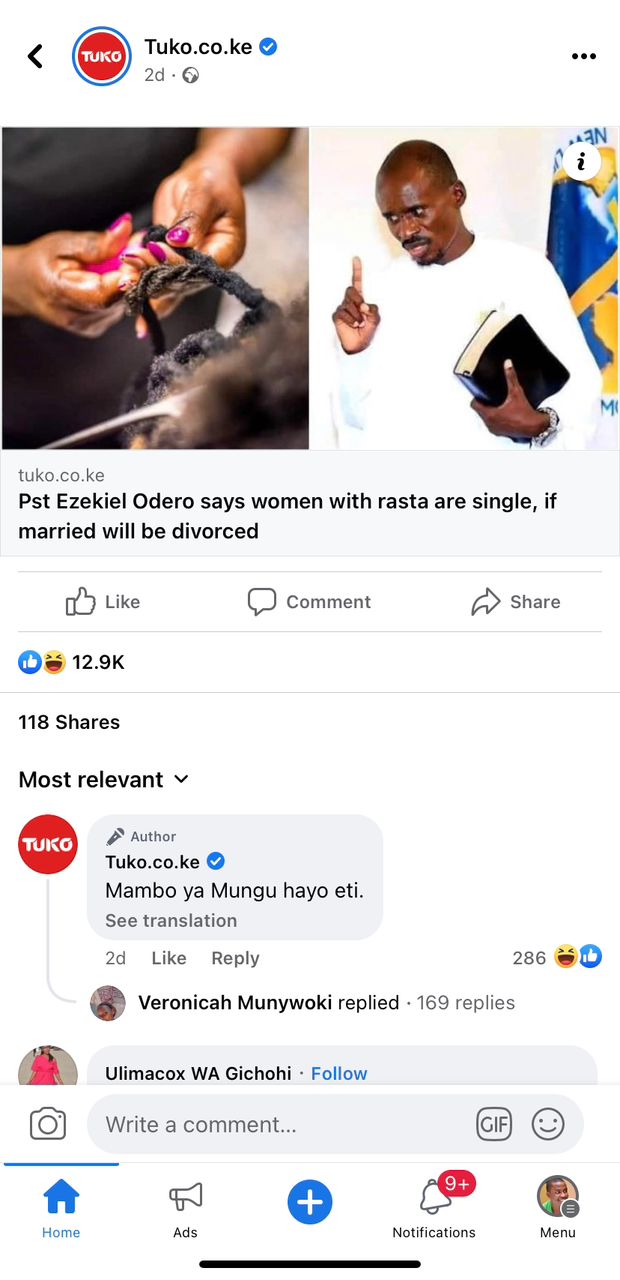
Task: Open the GIF picker in the comment box
Action: pyautogui.click(x=494, y=1124)
